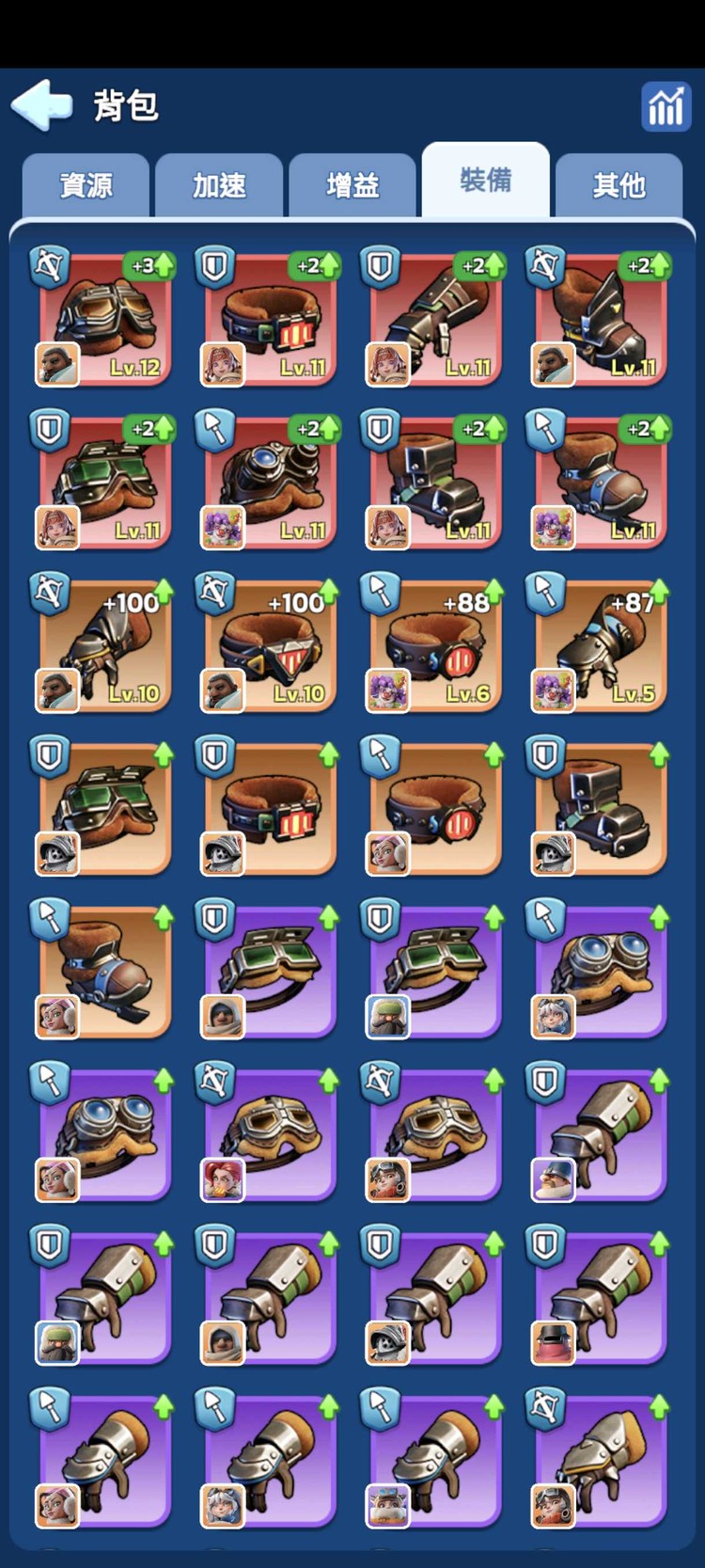Open the +88 Lv.6 belt item
Image resolution: width=705 pixels, height=1568 pixels.
(435, 645)
